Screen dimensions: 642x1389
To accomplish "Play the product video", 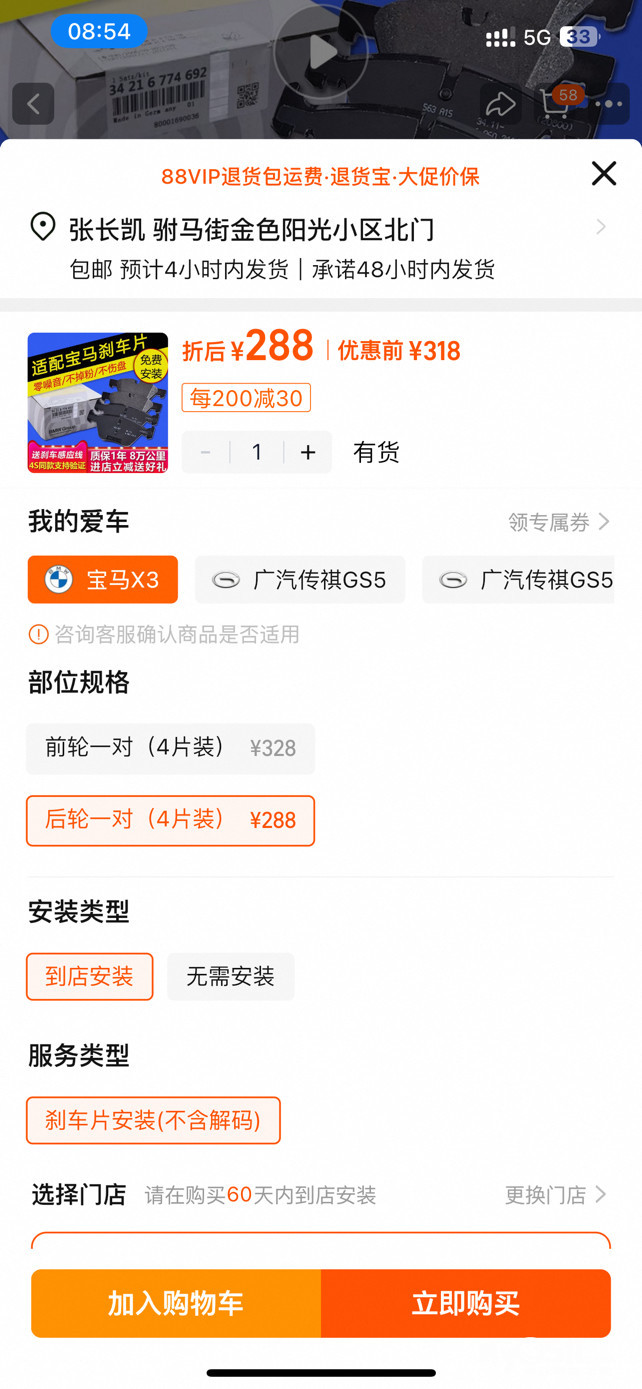I will pos(321,52).
